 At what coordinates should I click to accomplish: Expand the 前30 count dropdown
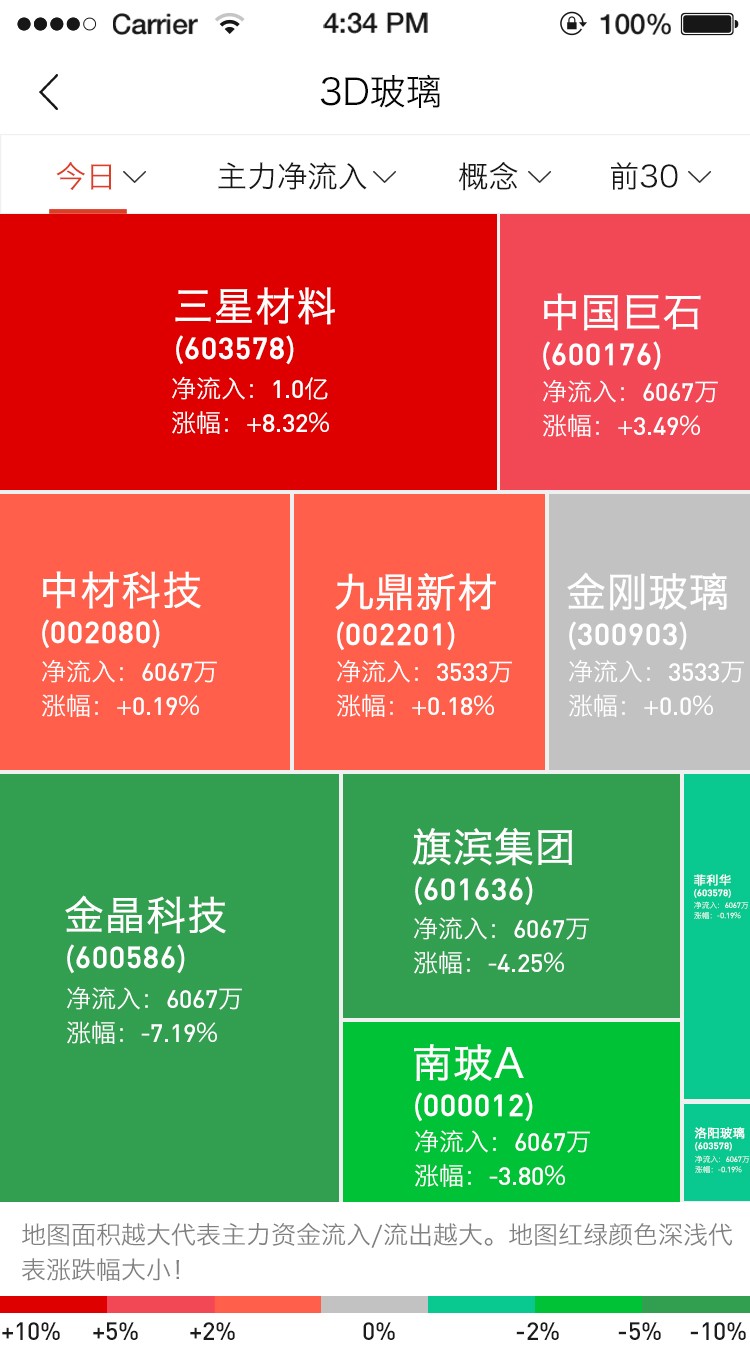click(661, 177)
